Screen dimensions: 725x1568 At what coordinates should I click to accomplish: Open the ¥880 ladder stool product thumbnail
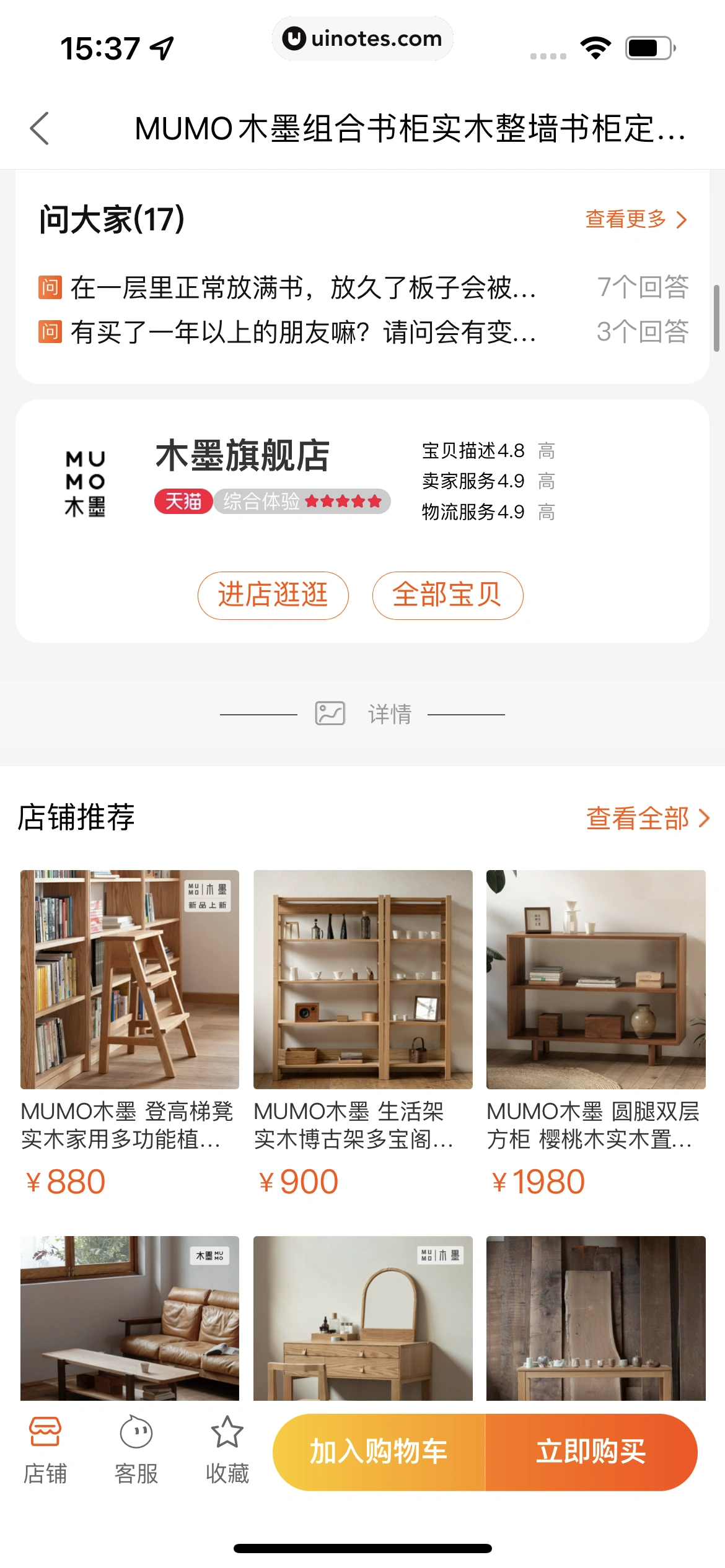pyautogui.click(x=130, y=978)
